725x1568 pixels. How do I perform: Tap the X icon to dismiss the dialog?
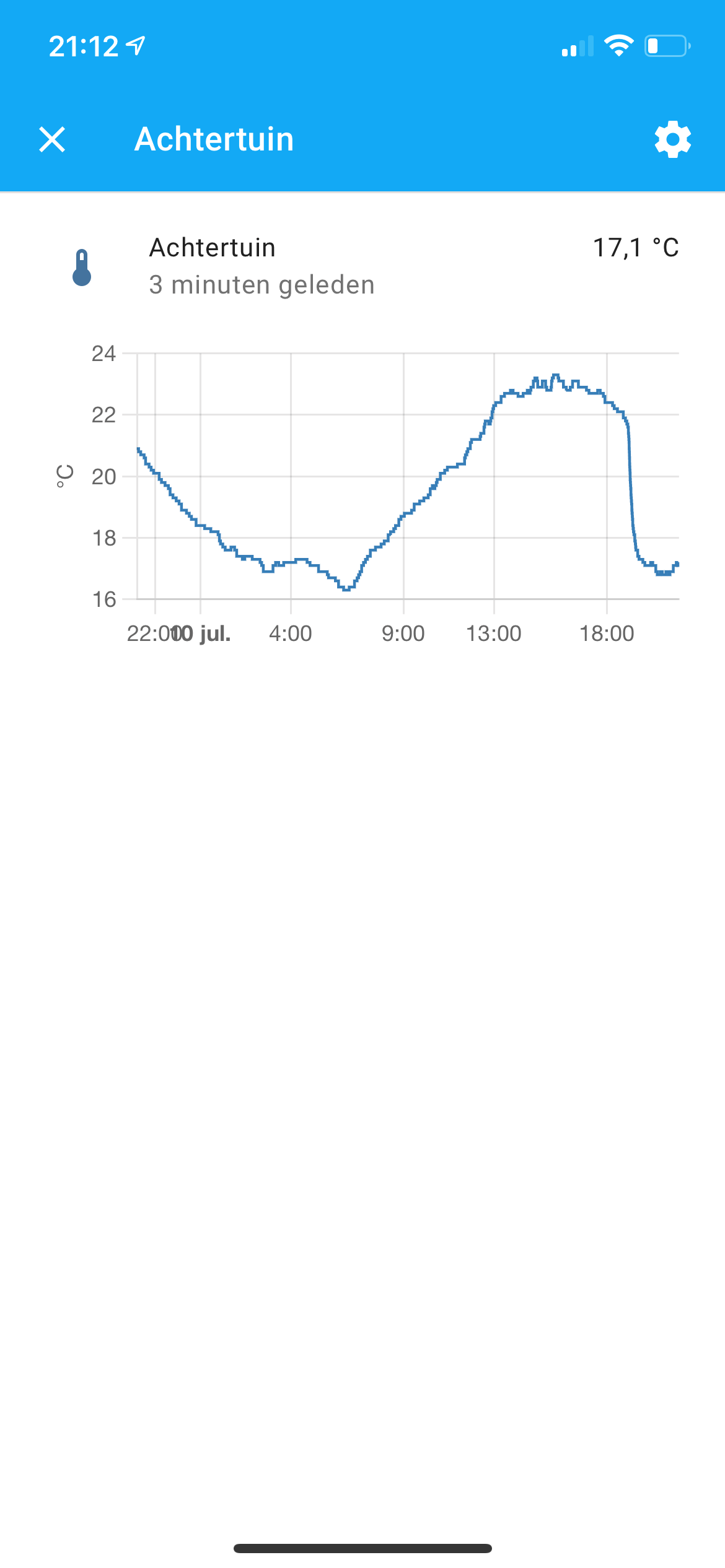[52, 140]
